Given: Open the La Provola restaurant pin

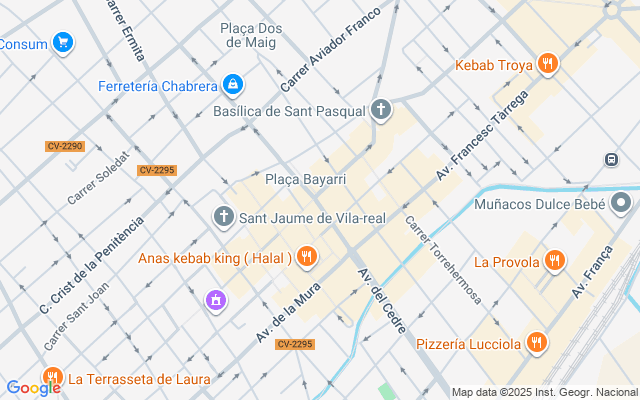Looking at the screenshot, I should [x=555, y=261].
